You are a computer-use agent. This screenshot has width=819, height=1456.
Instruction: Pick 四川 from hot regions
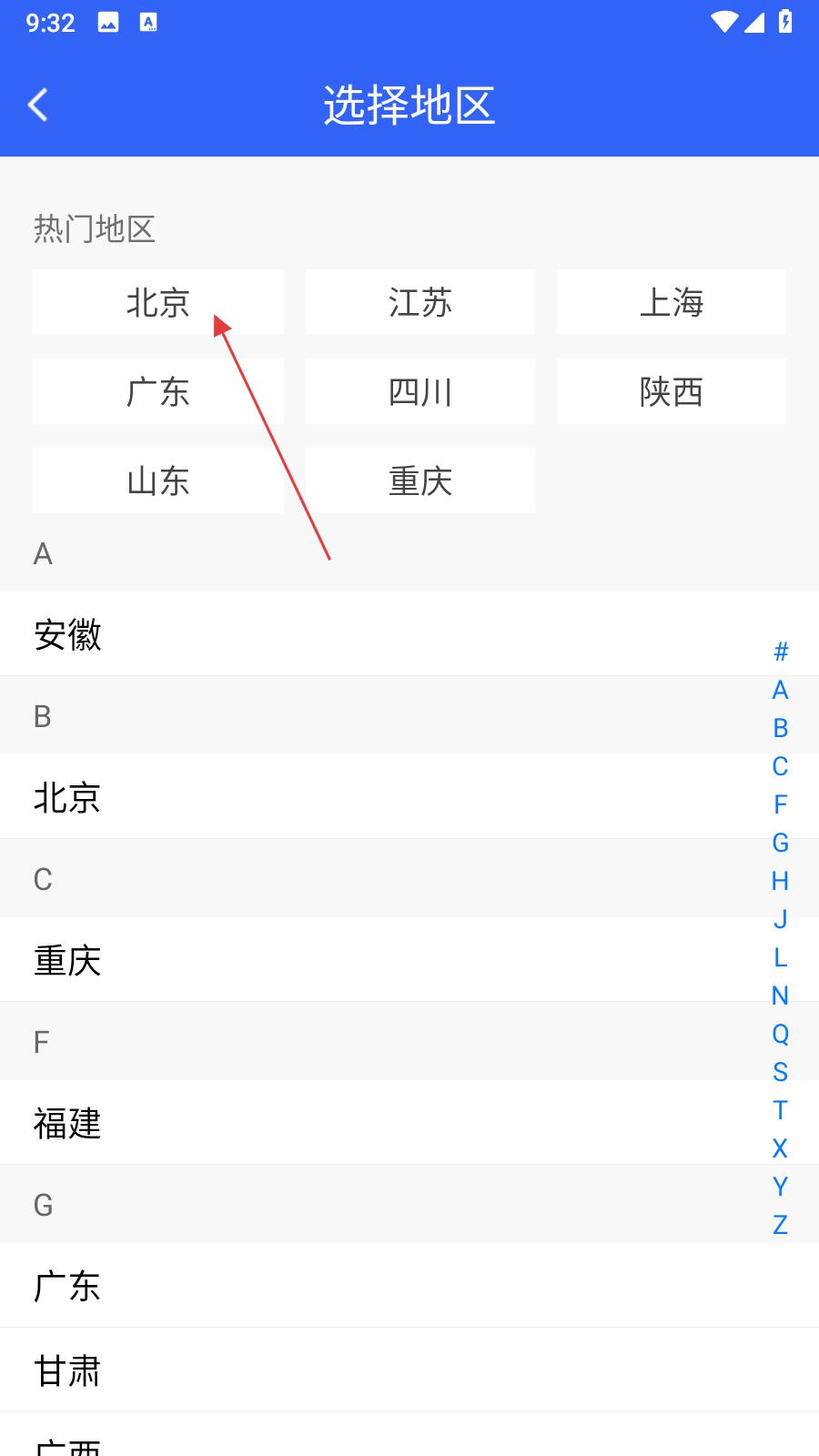point(420,391)
